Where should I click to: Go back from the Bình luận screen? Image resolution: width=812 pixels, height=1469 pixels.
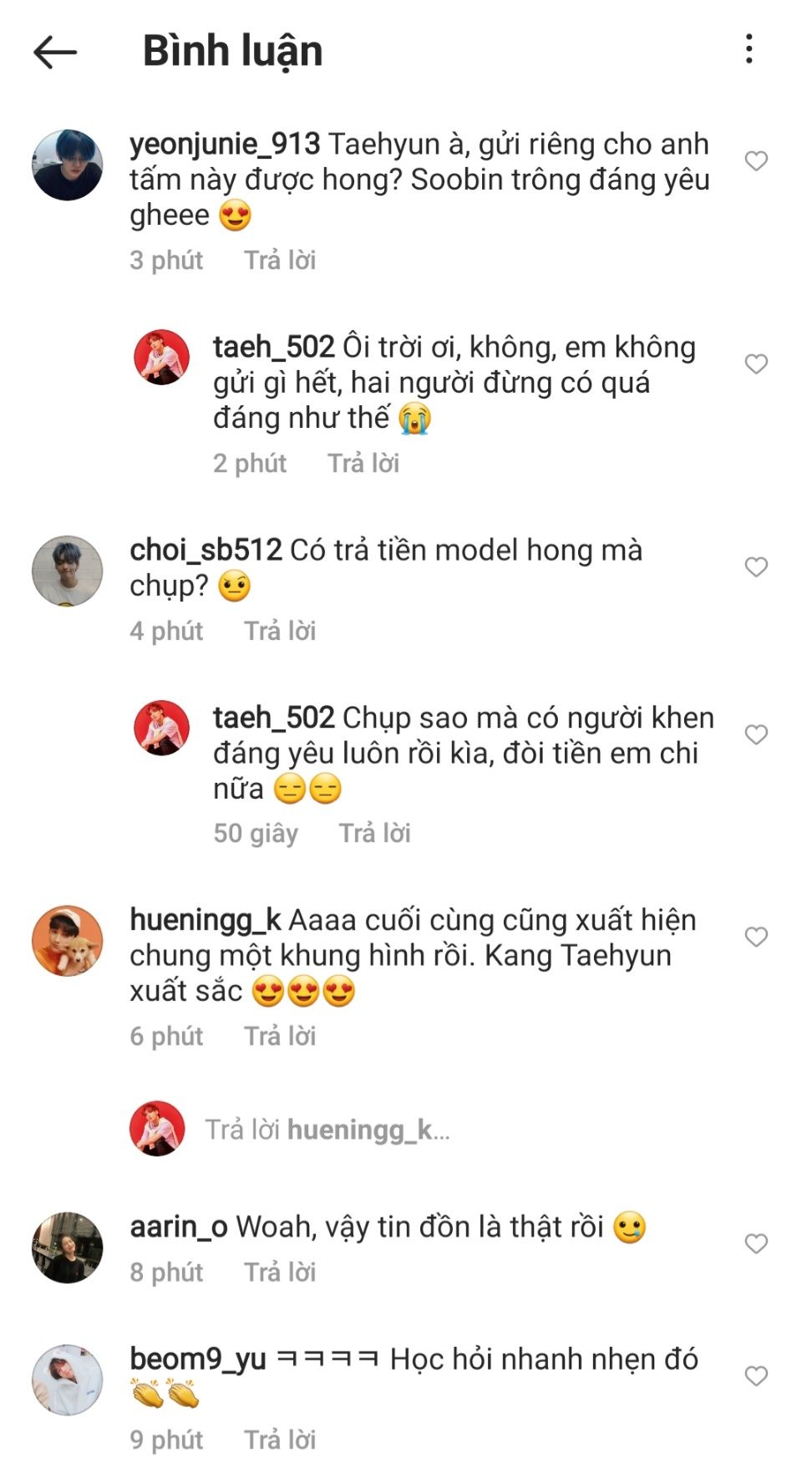[55, 52]
